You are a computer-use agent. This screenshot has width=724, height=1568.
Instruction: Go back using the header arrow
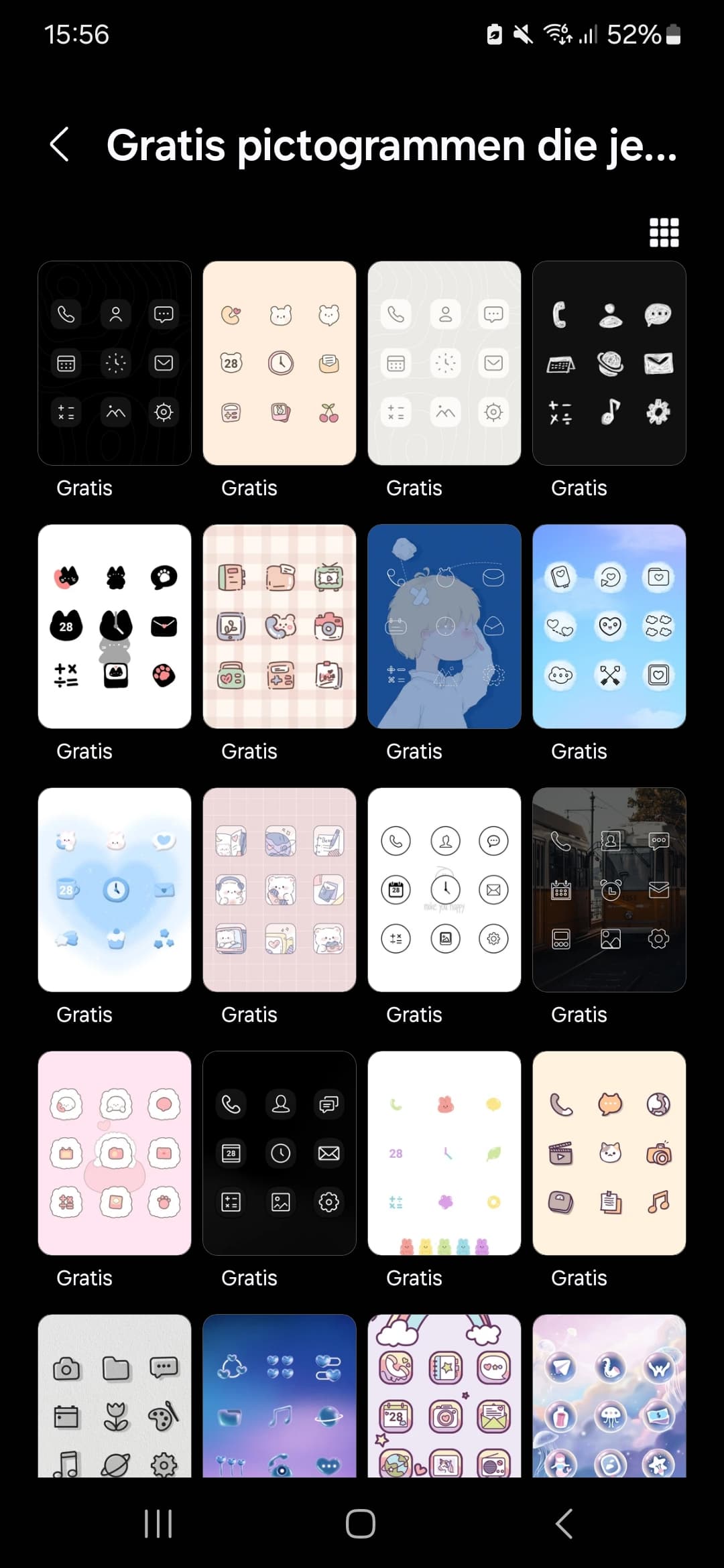tap(60, 145)
